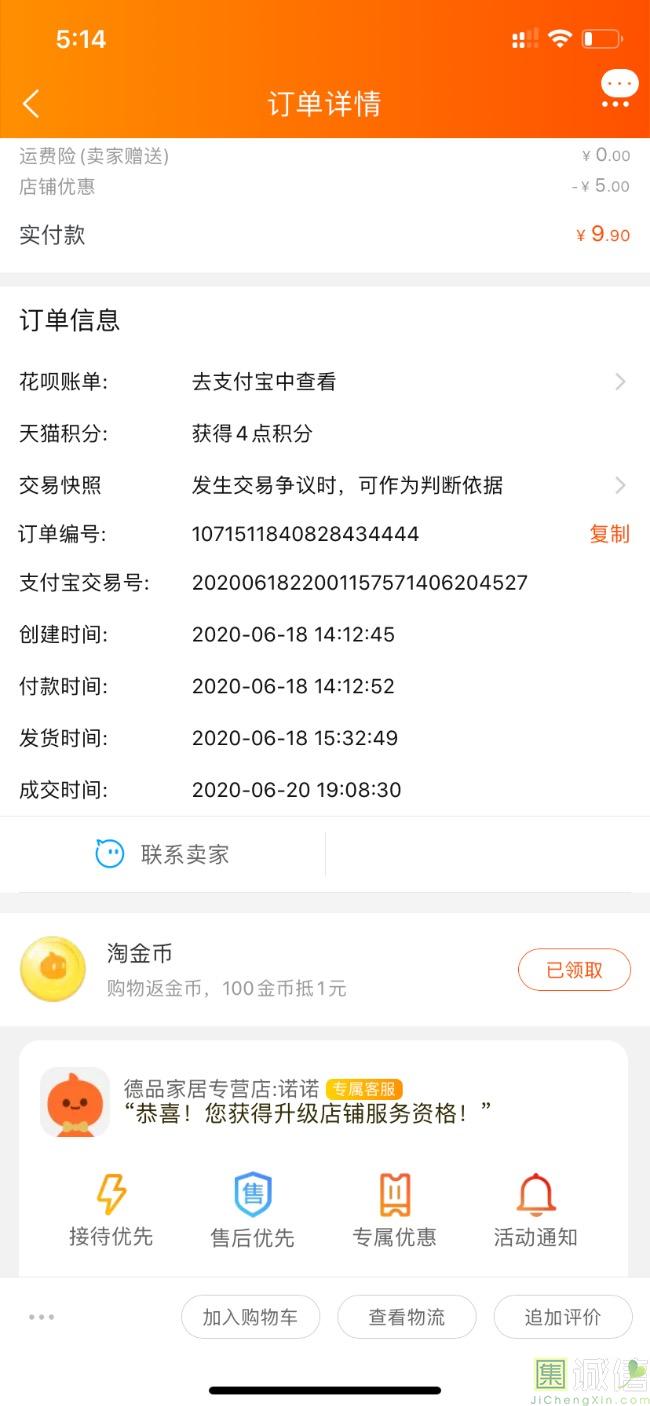Tap 联系卖家 to contact seller
650x1406 pixels.
(163, 855)
